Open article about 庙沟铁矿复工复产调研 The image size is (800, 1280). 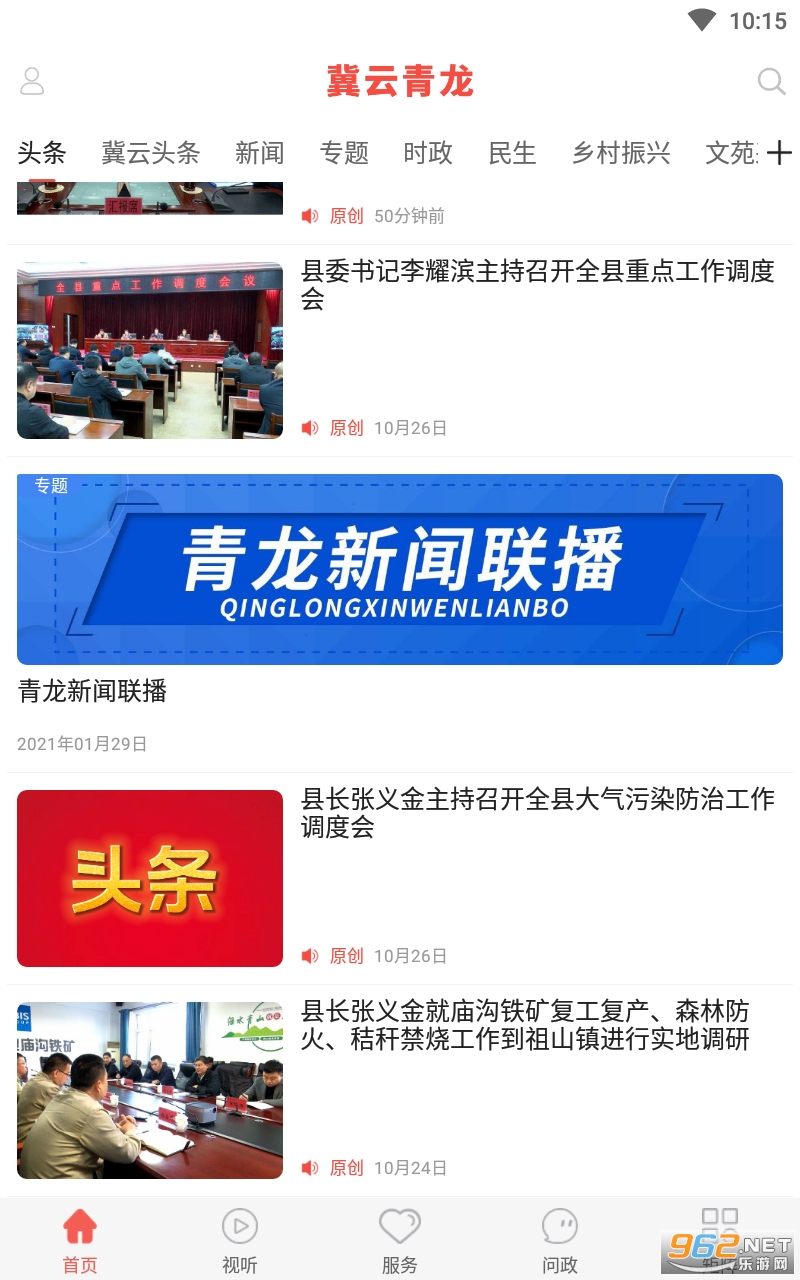[525, 1025]
